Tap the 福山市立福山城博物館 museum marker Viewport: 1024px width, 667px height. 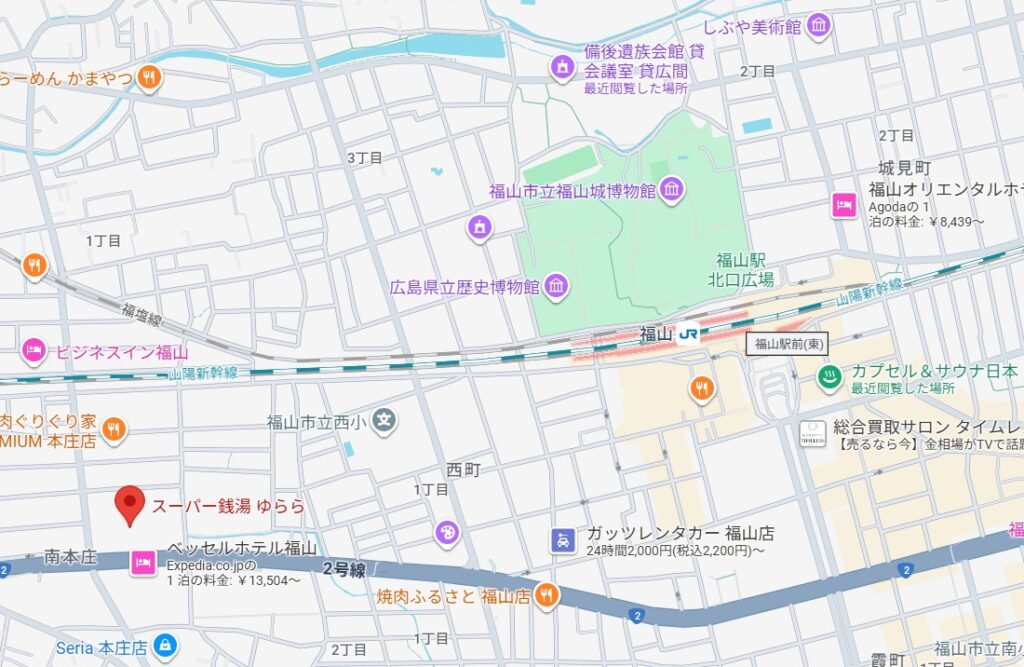click(671, 189)
